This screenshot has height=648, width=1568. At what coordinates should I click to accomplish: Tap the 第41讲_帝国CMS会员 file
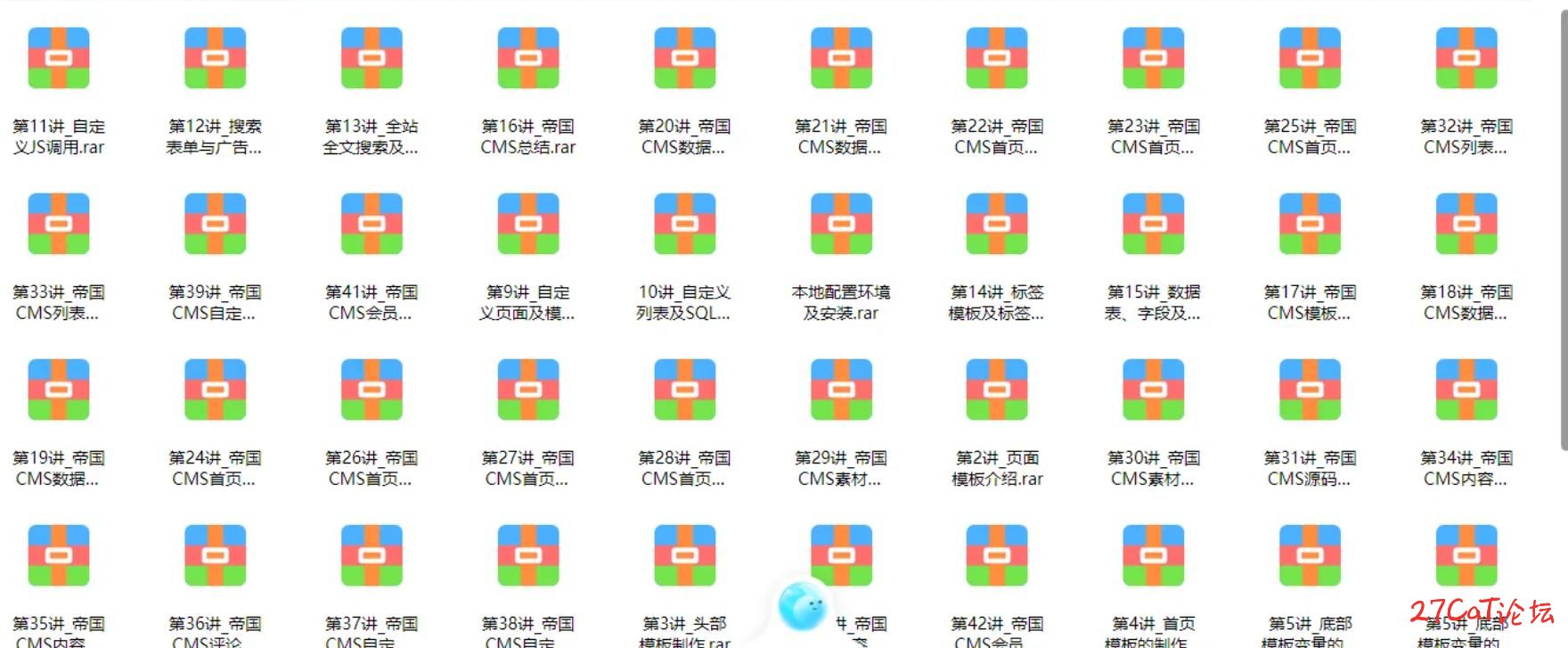point(372,225)
